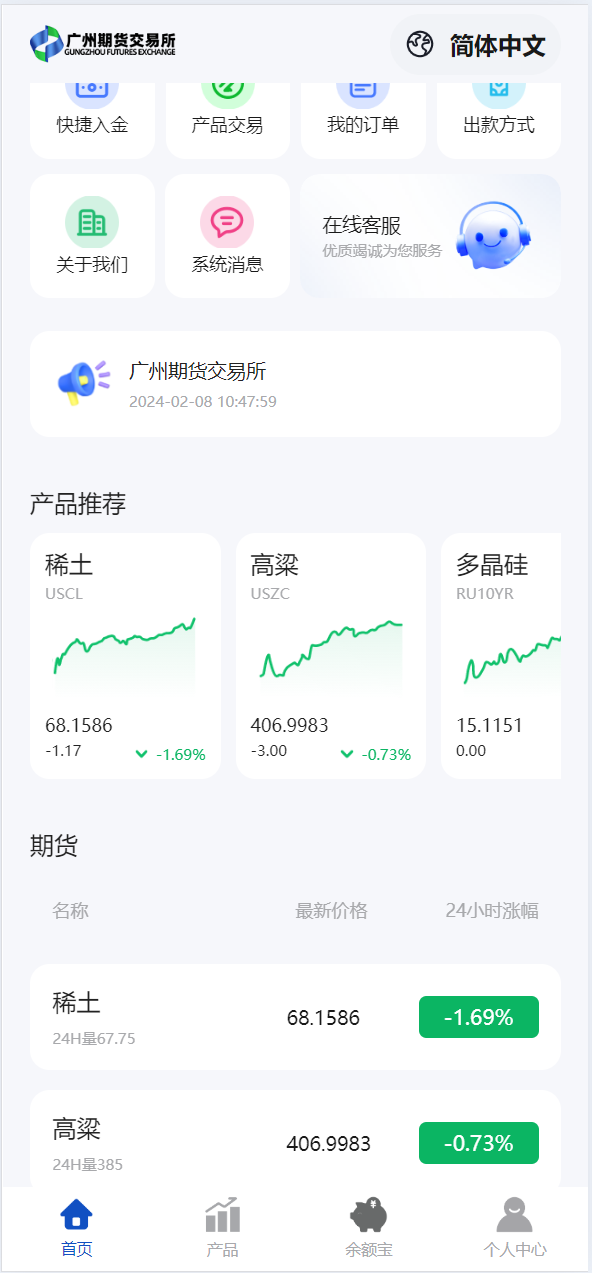
Task: Check 系统消息 system messages
Action: [227, 236]
